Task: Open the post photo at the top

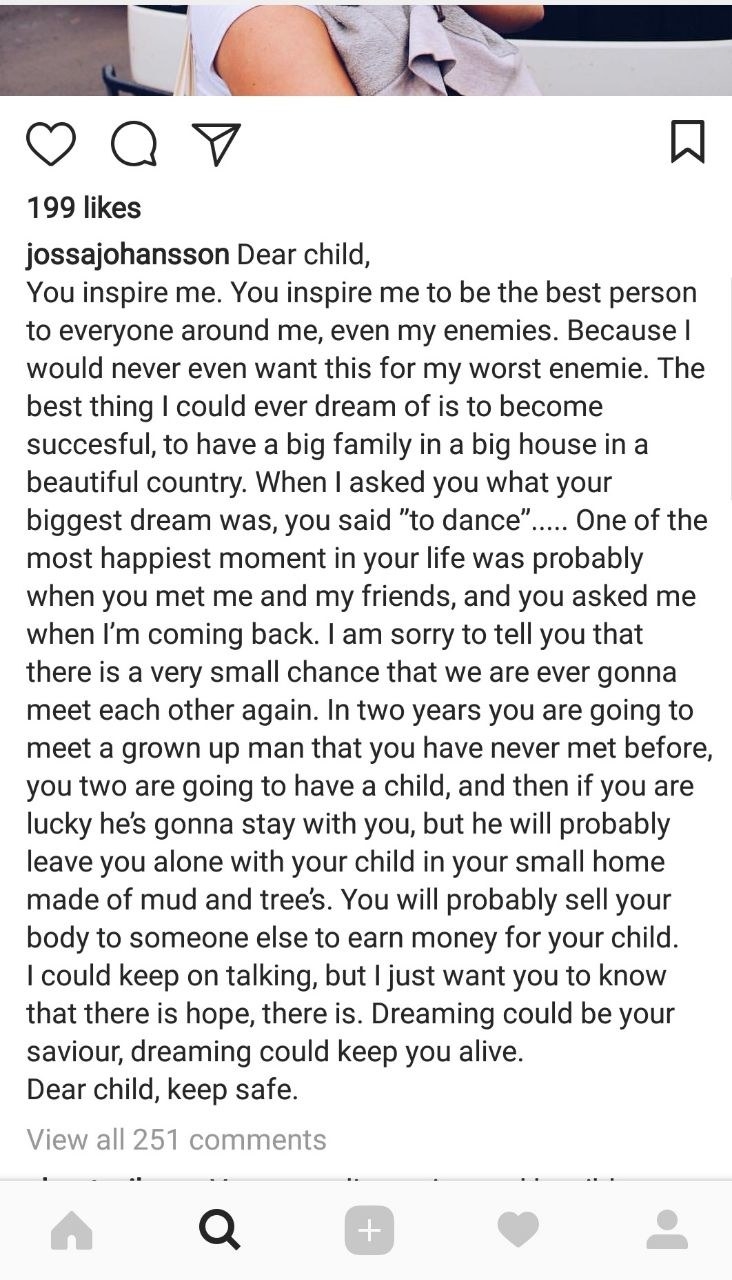Action: [366, 48]
